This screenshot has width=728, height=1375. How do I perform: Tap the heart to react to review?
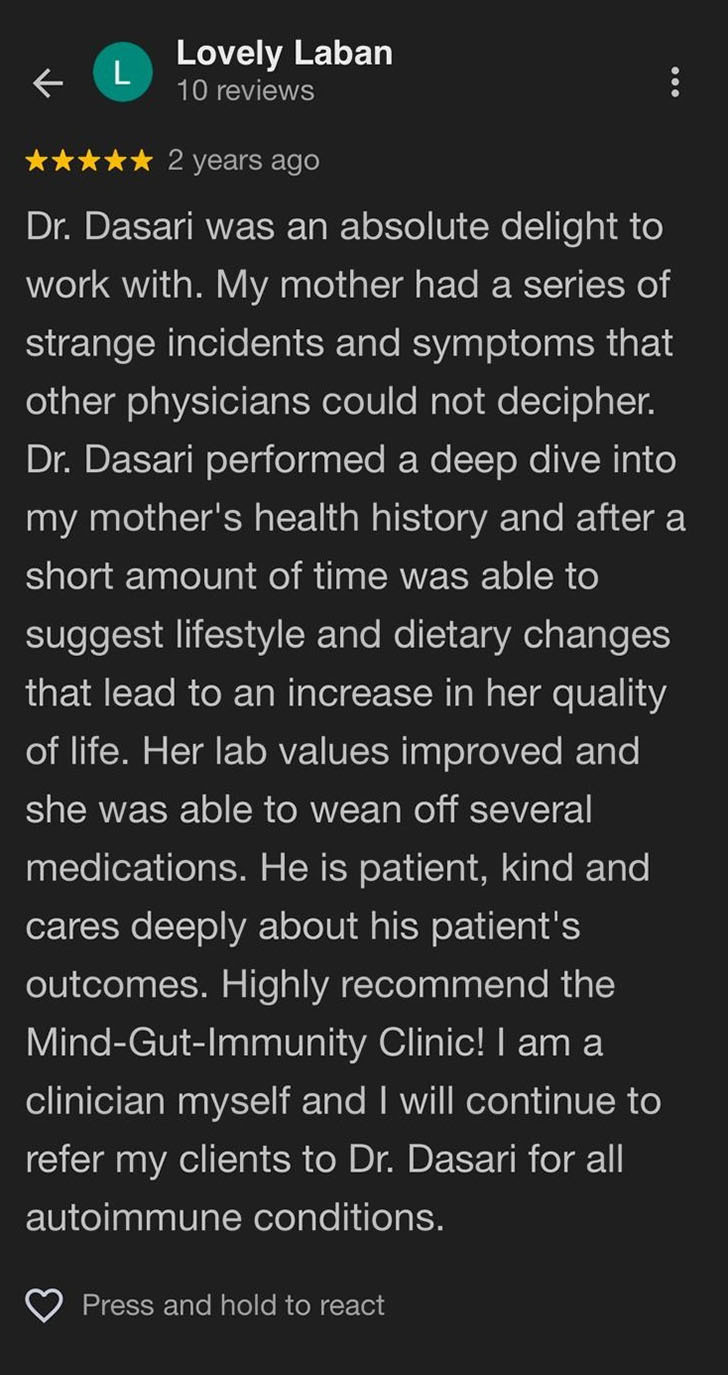pos(44,1305)
